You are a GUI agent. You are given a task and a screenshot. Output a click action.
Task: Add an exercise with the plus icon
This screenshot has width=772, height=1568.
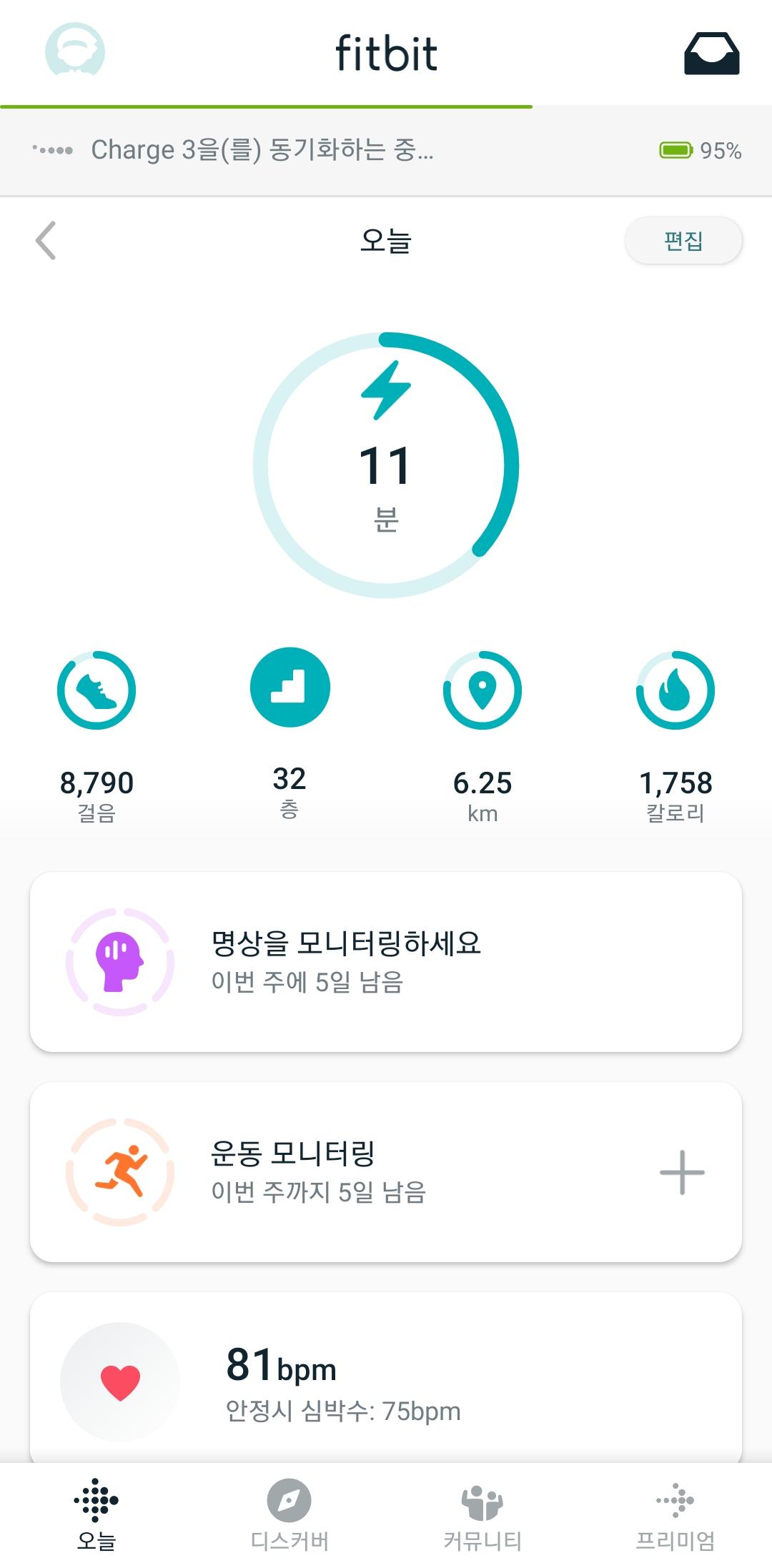[682, 1172]
